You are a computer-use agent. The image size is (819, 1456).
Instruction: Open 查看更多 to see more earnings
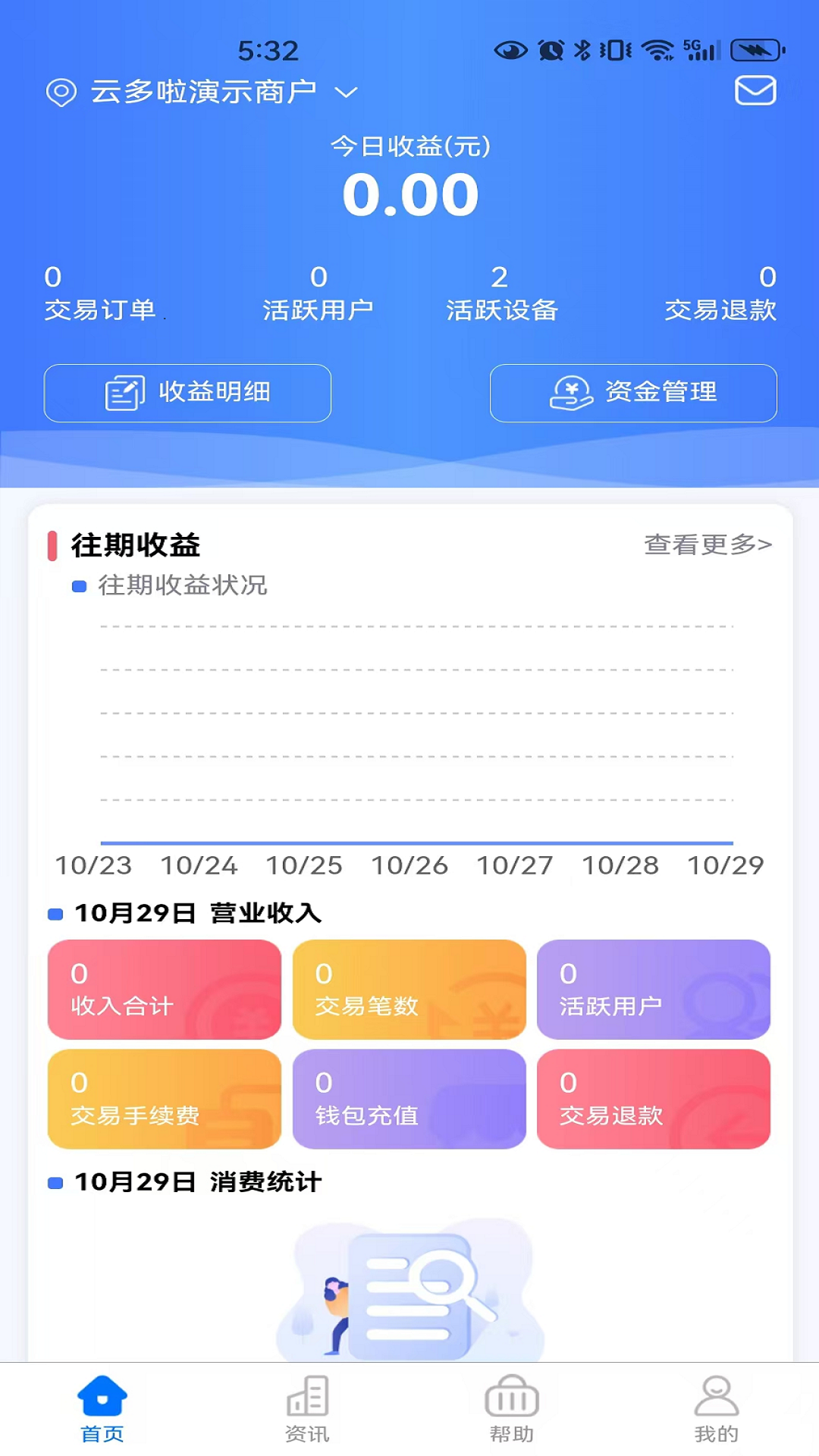(x=706, y=543)
